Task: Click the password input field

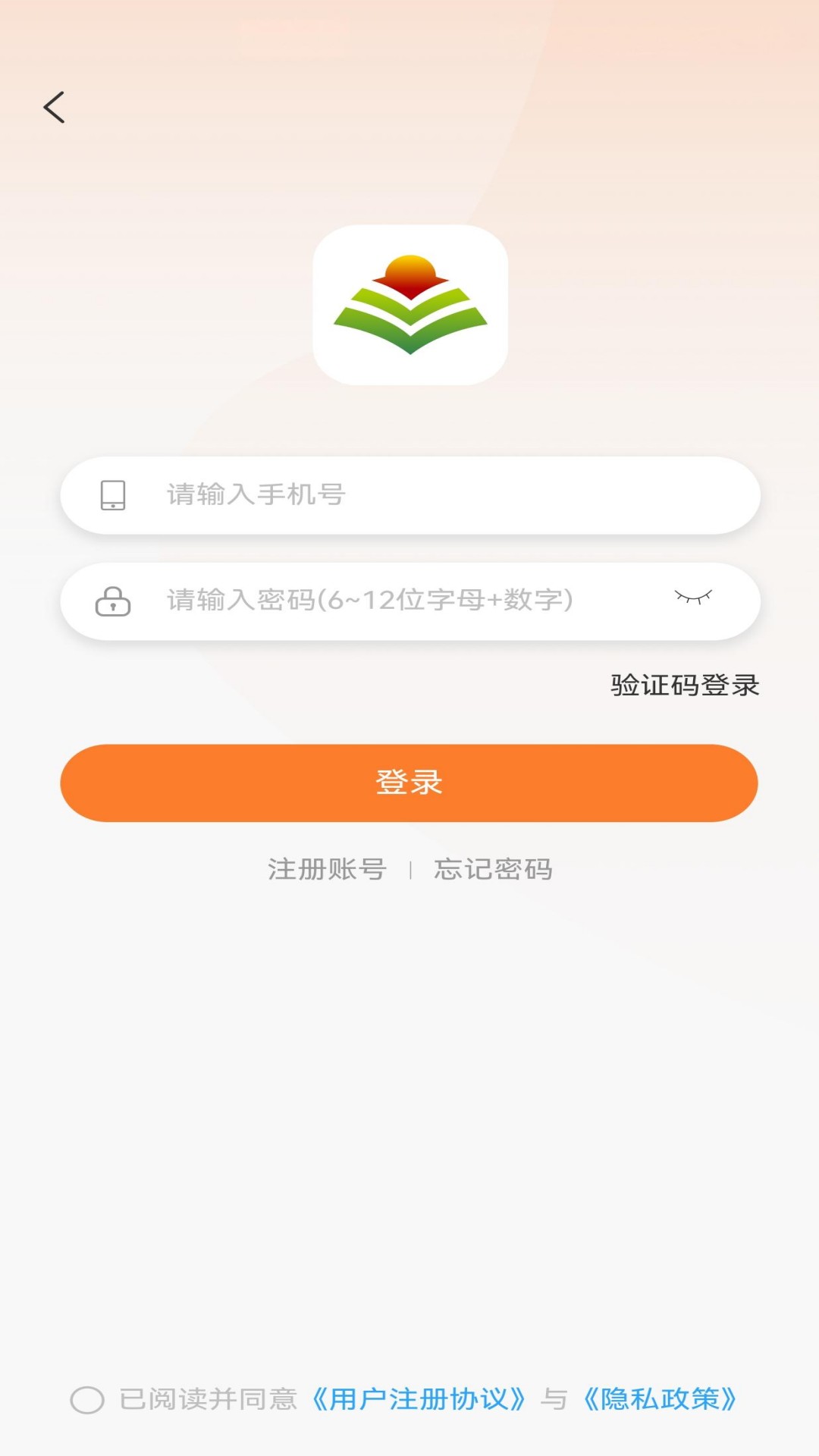Action: click(x=409, y=601)
